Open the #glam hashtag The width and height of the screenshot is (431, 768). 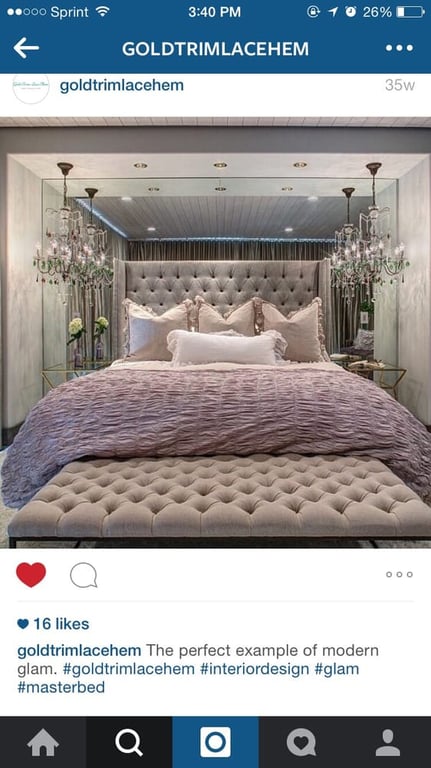pos(336,669)
